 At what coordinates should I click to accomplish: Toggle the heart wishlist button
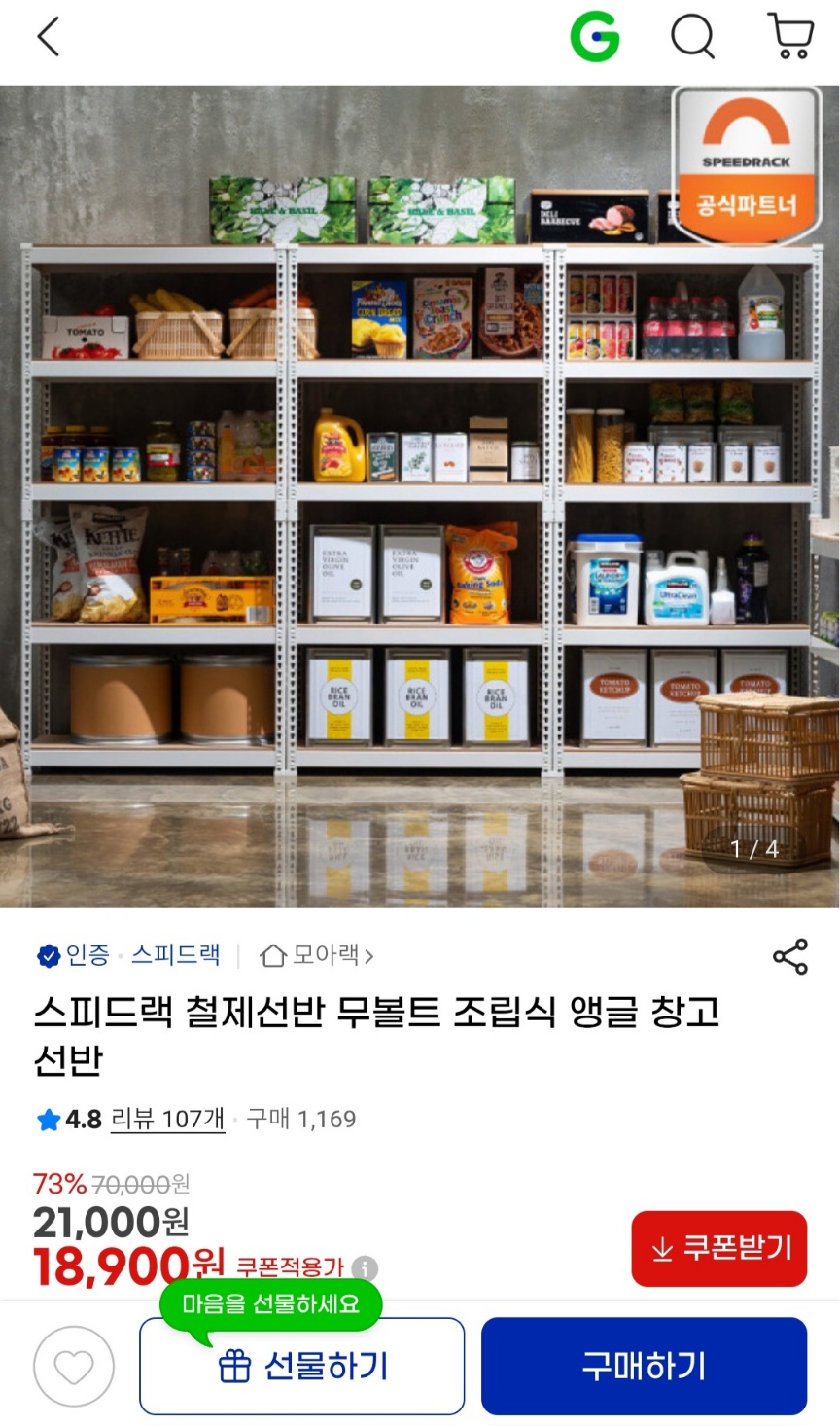click(x=74, y=1365)
